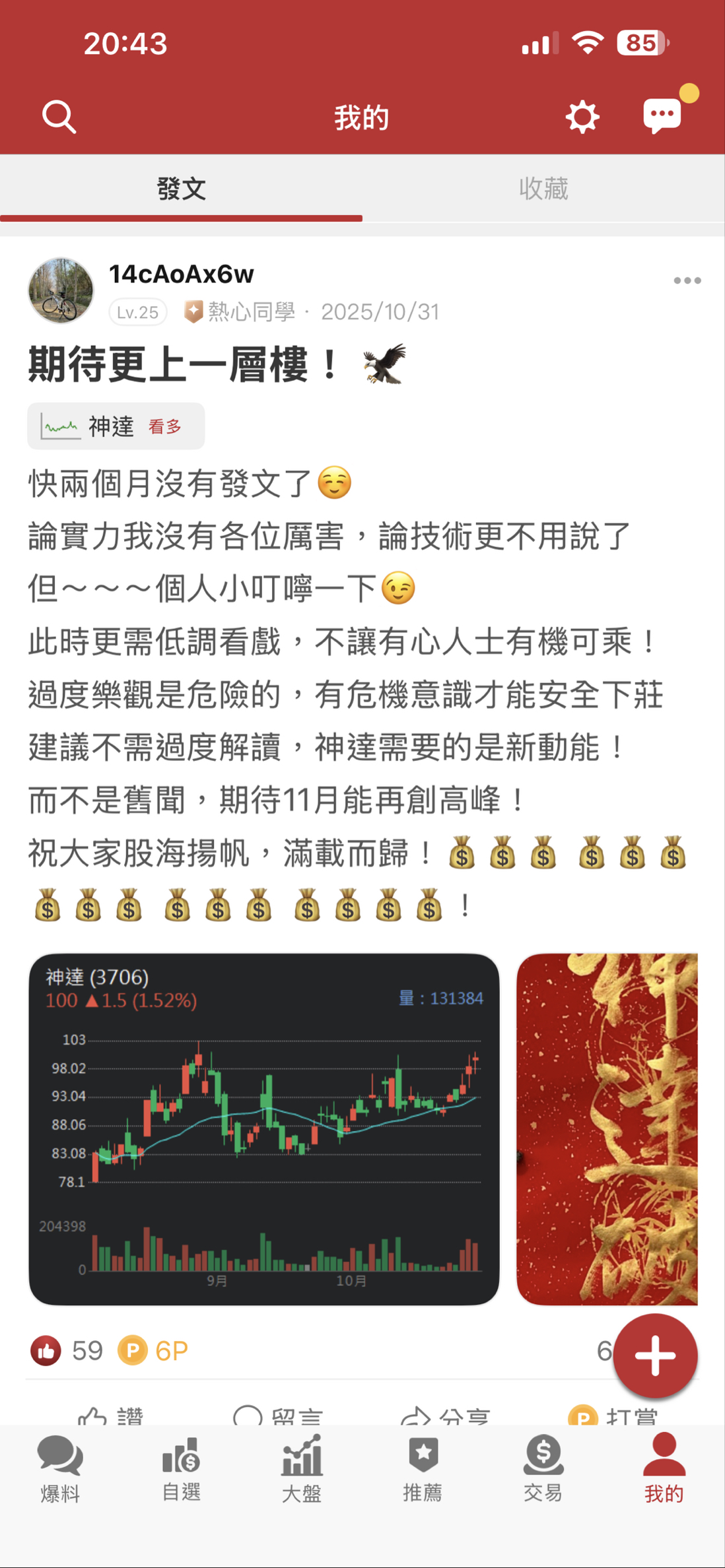Switch to the 收藏 tab
The width and height of the screenshot is (725, 1568).
(543, 189)
